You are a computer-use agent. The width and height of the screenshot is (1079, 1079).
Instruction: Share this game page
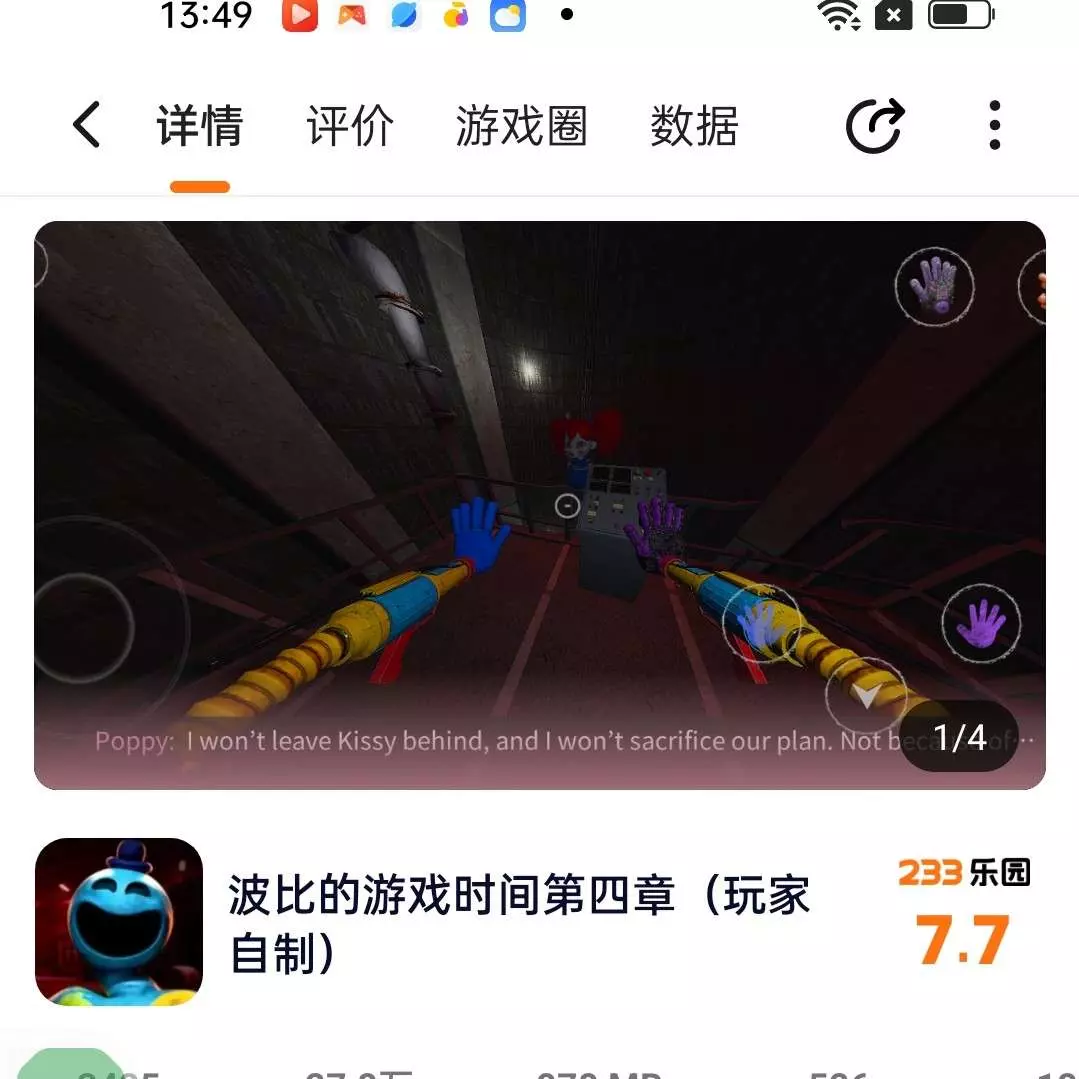tap(875, 126)
